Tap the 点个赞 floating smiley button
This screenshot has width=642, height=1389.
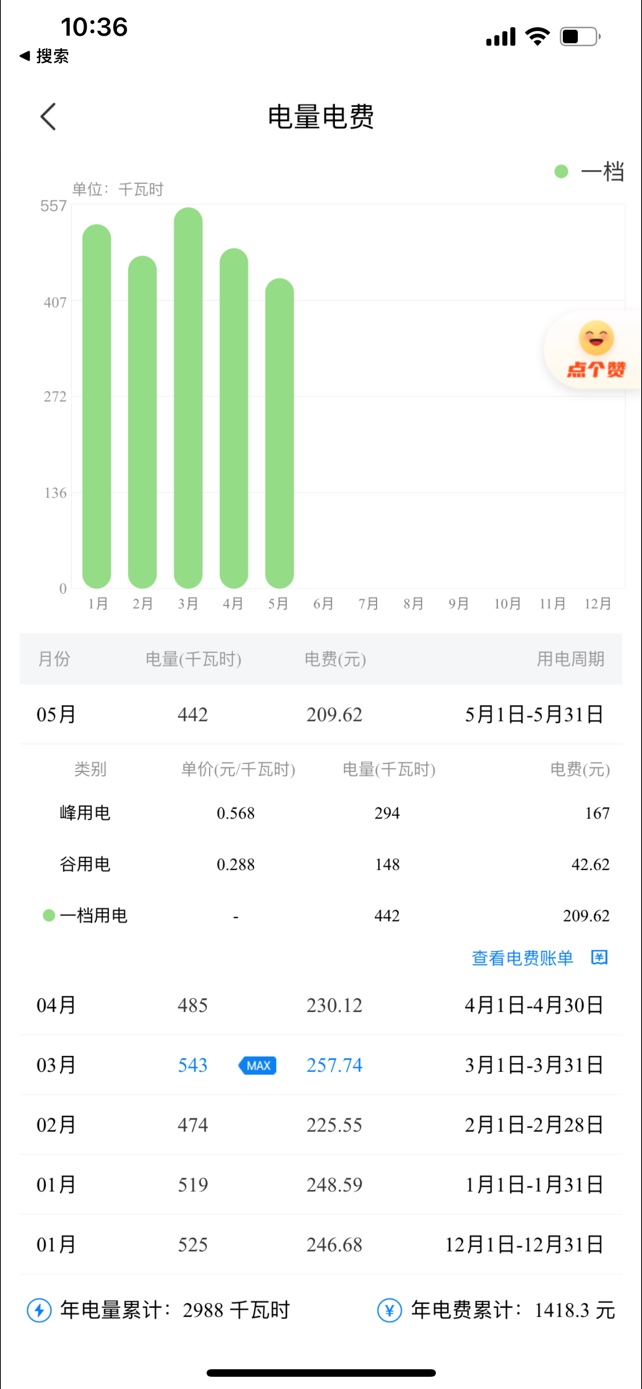595,351
